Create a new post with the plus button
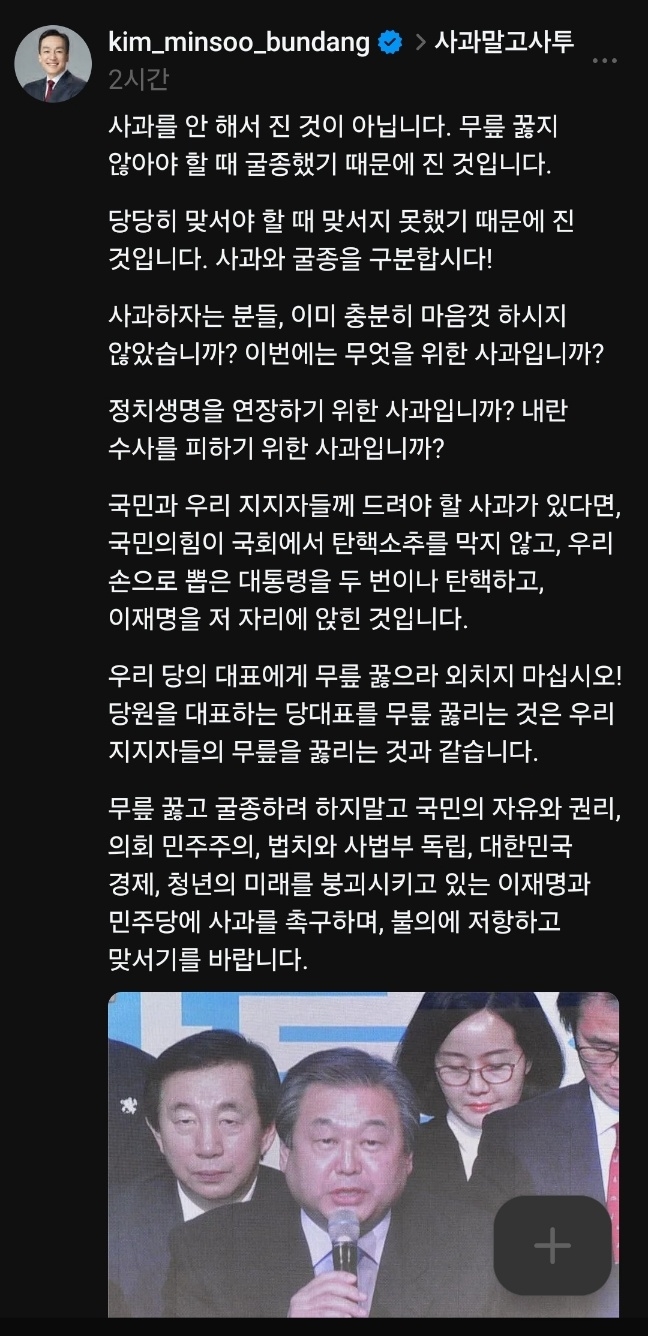 (552, 1245)
